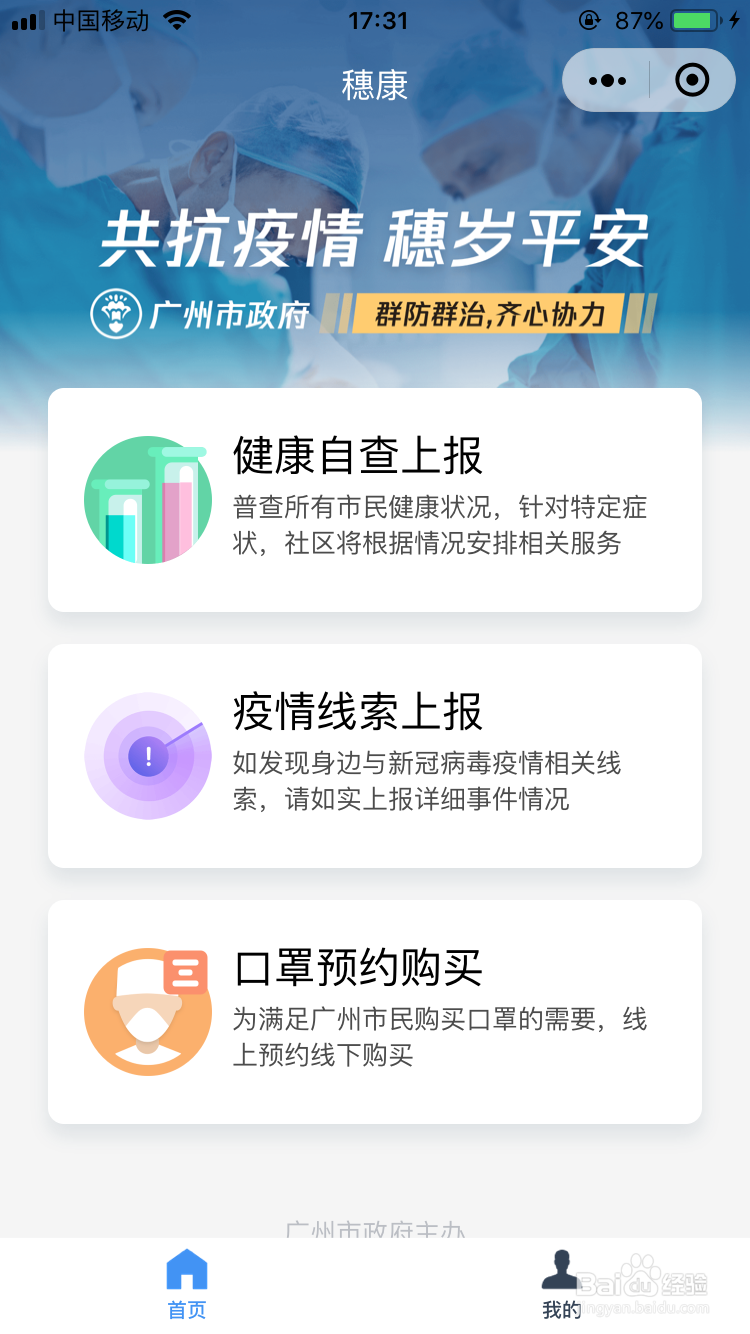Click the 共抗疫情 穗岁平安 header text
Screen dimensions: 750x1334
(375, 238)
